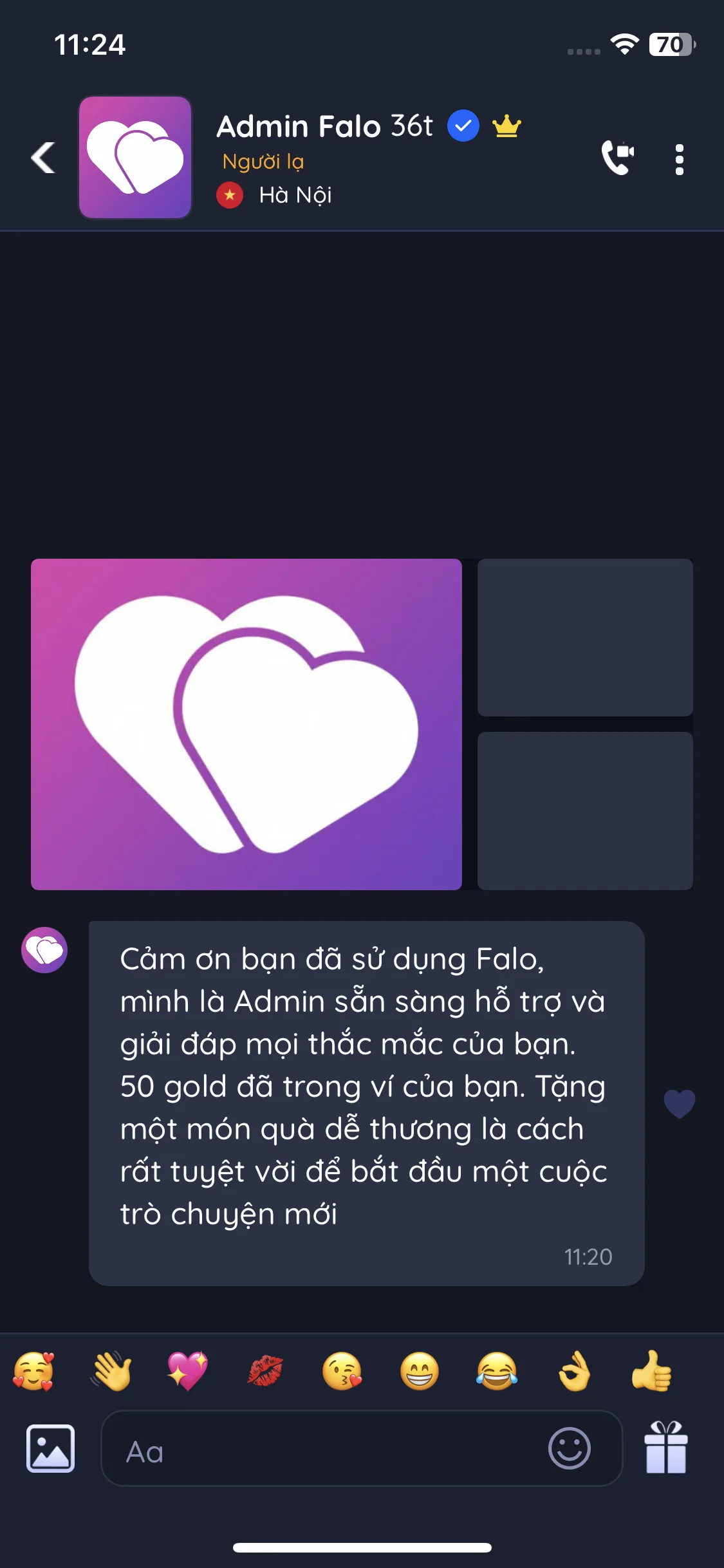Send the tears of joy emoji
724x1568 pixels.
496,1371
